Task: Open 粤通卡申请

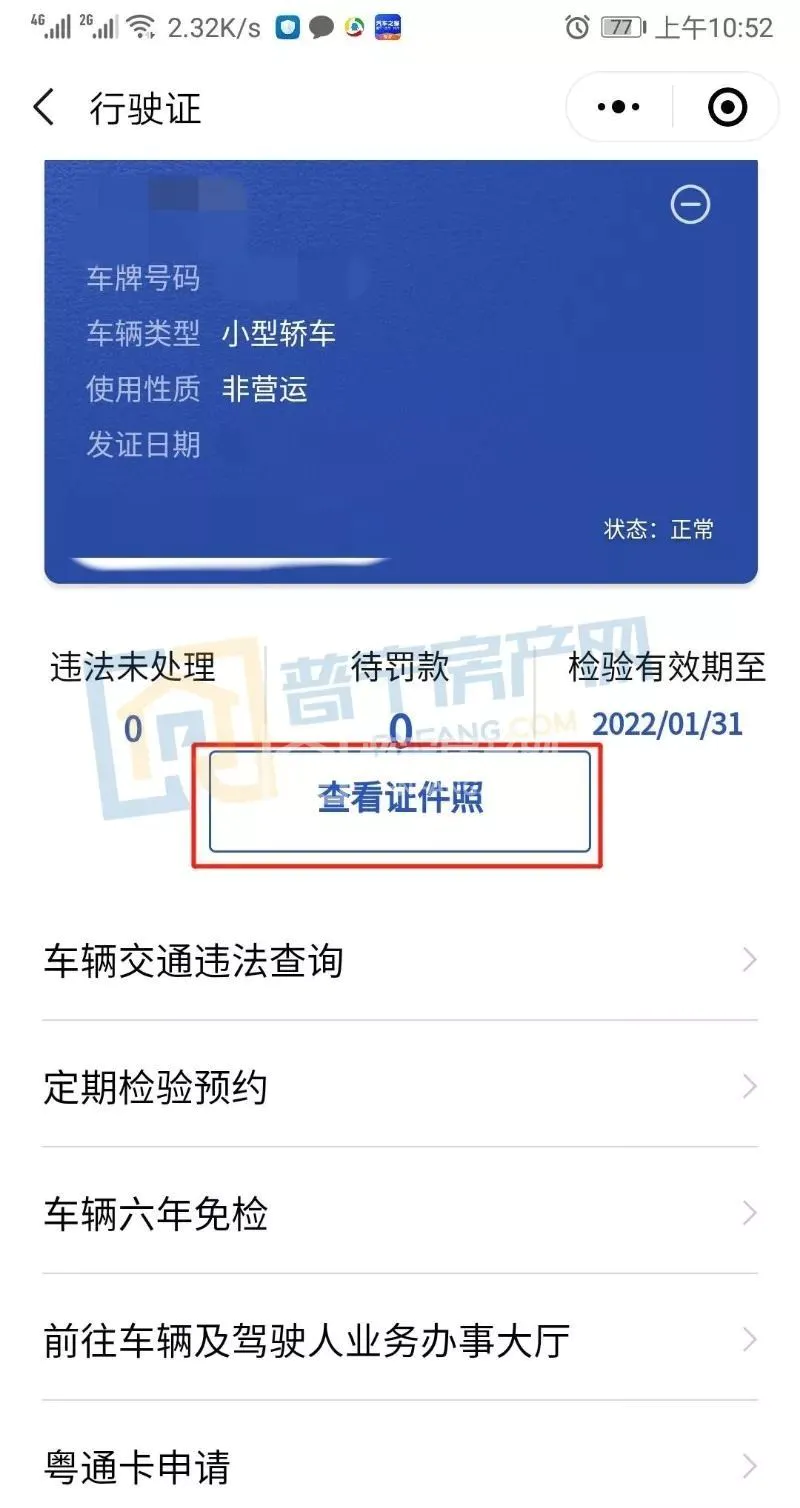Action: pos(400,1466)
